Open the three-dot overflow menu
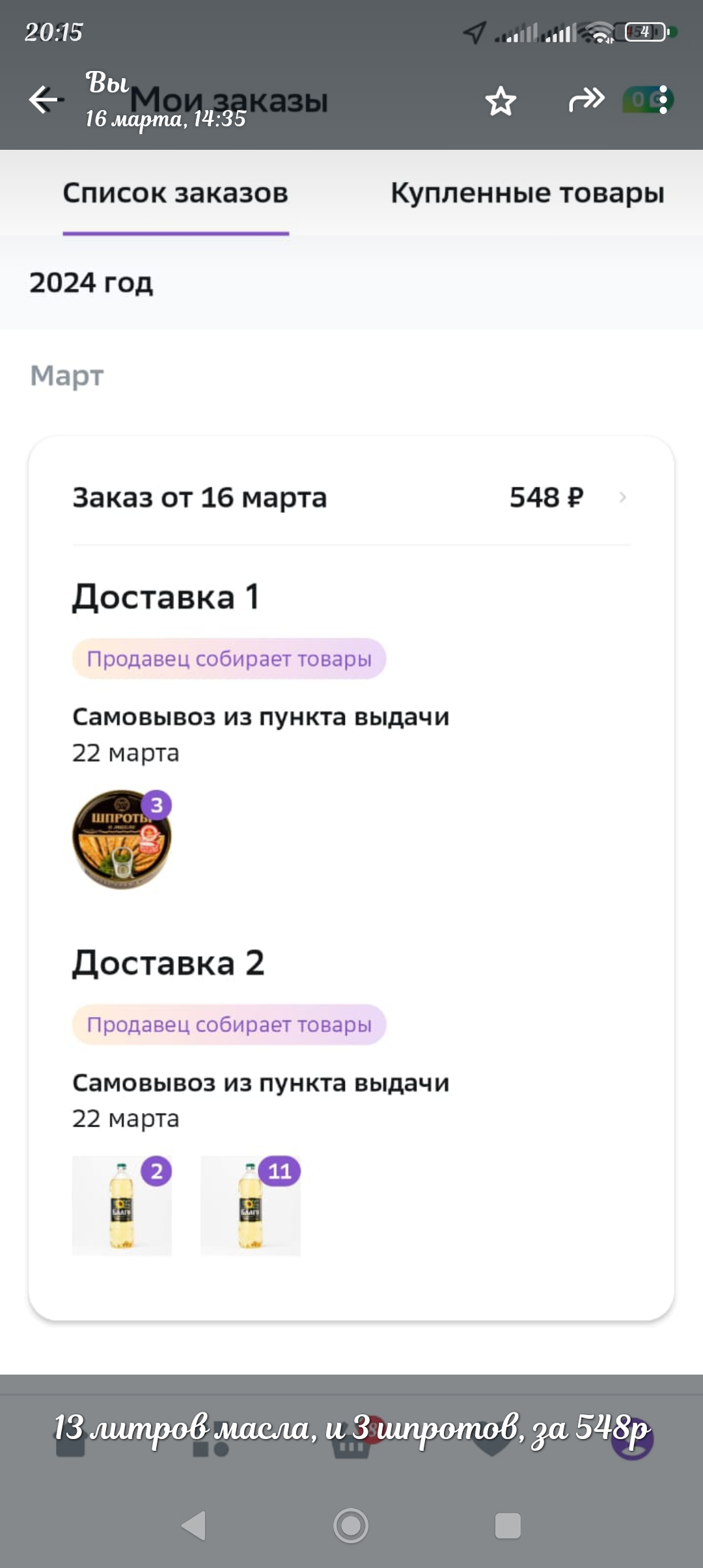Image resolution: width=703 pixels, height=1568 pixels. pos(663,100)
